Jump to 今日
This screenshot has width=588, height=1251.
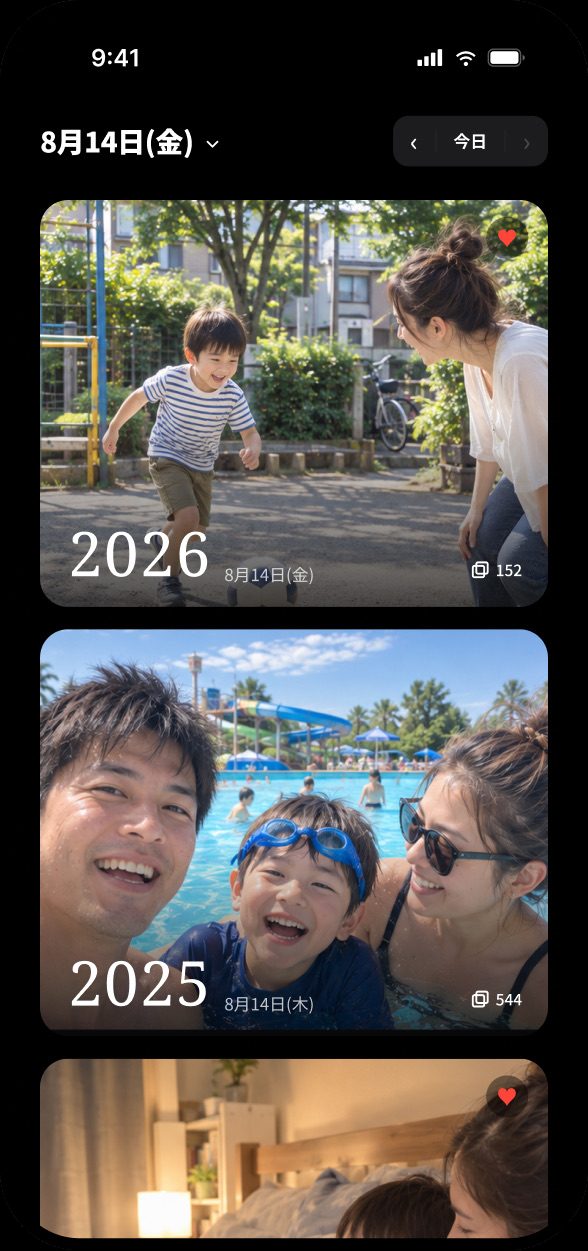(x=470, y=142)
